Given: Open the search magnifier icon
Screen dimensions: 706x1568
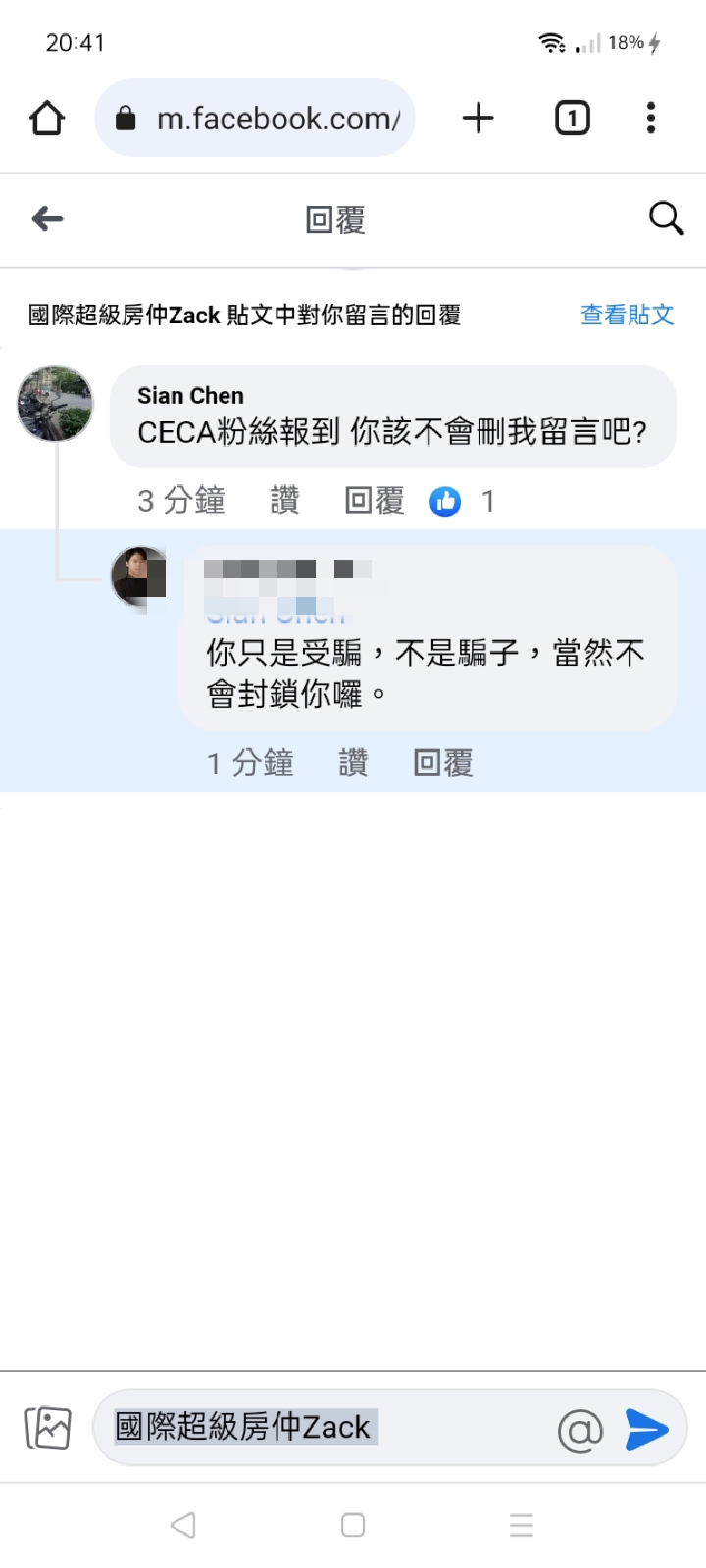Looking at the screenshot, I should 666,219.
